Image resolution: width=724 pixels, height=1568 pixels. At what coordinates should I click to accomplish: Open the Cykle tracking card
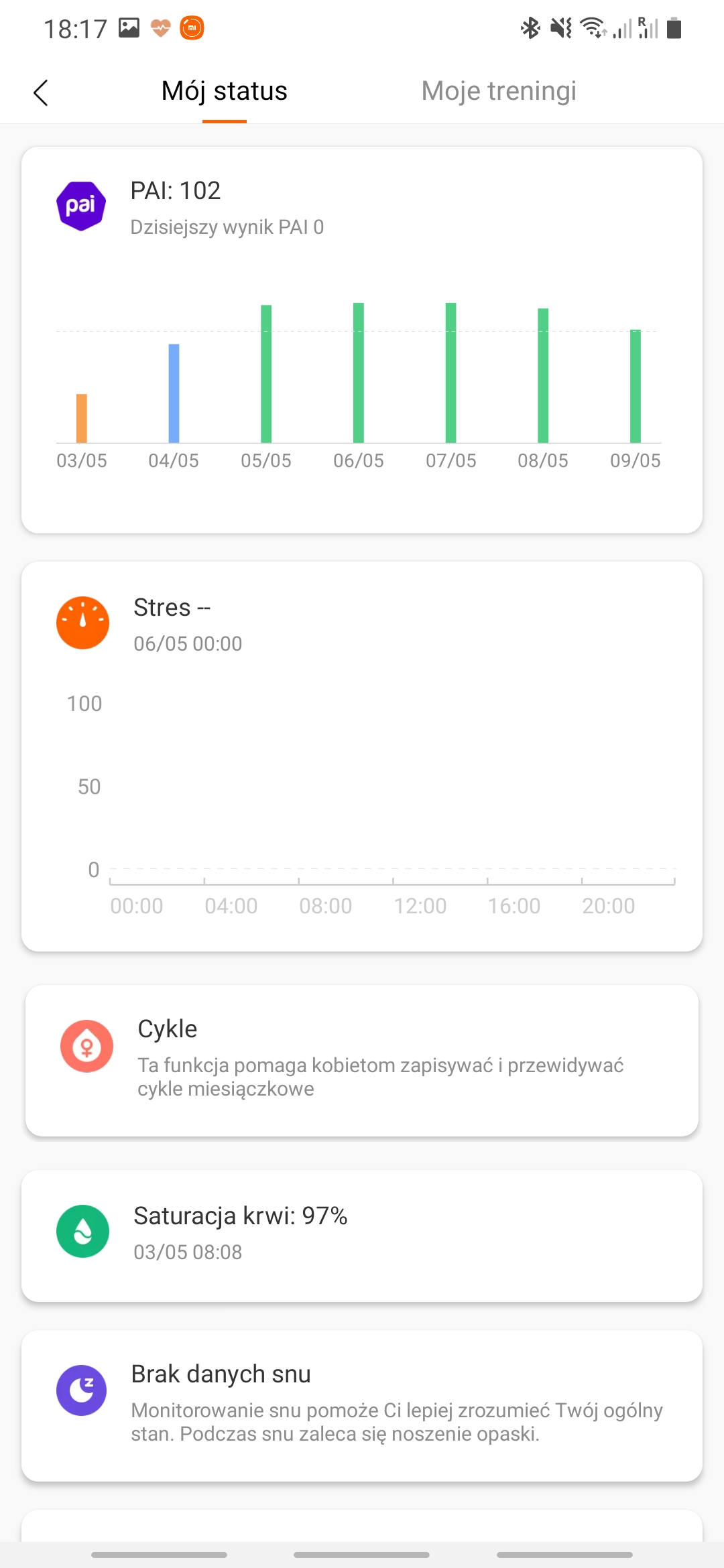point(362,1060)
